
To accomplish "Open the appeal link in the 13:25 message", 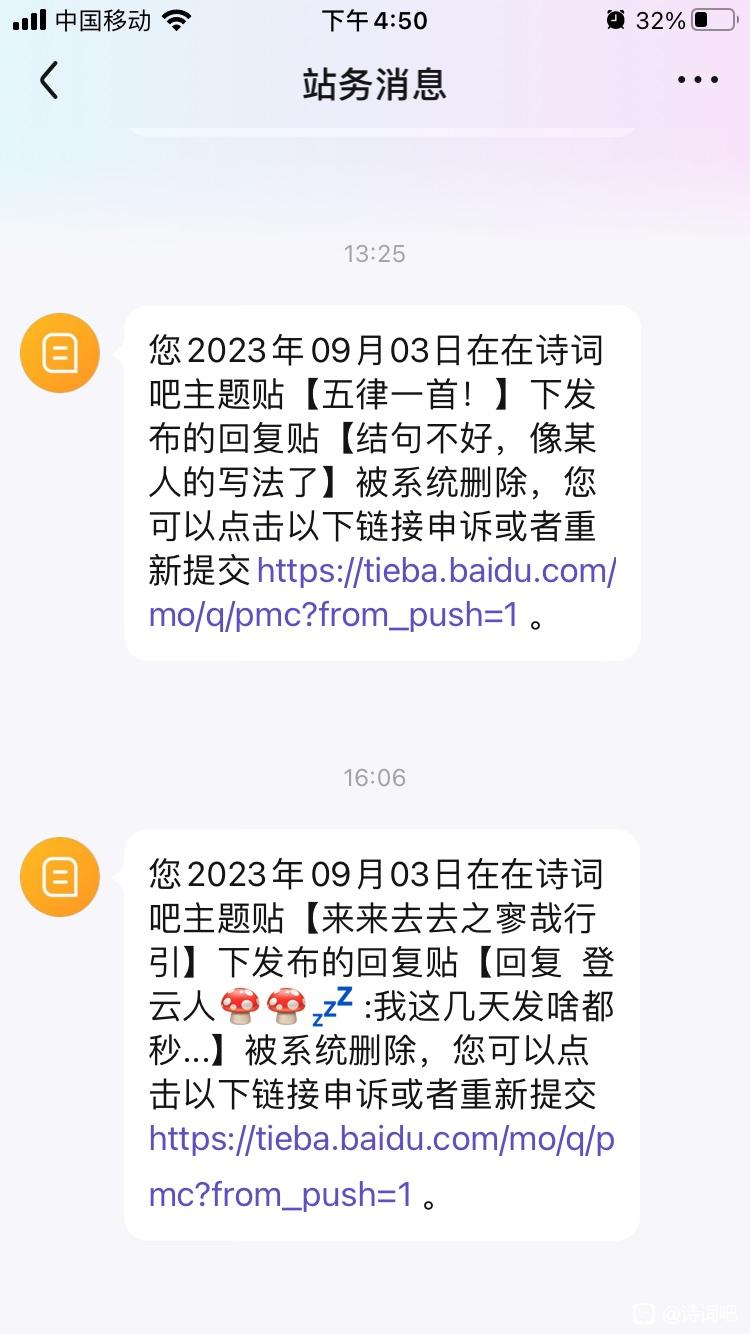I will 383,592.
